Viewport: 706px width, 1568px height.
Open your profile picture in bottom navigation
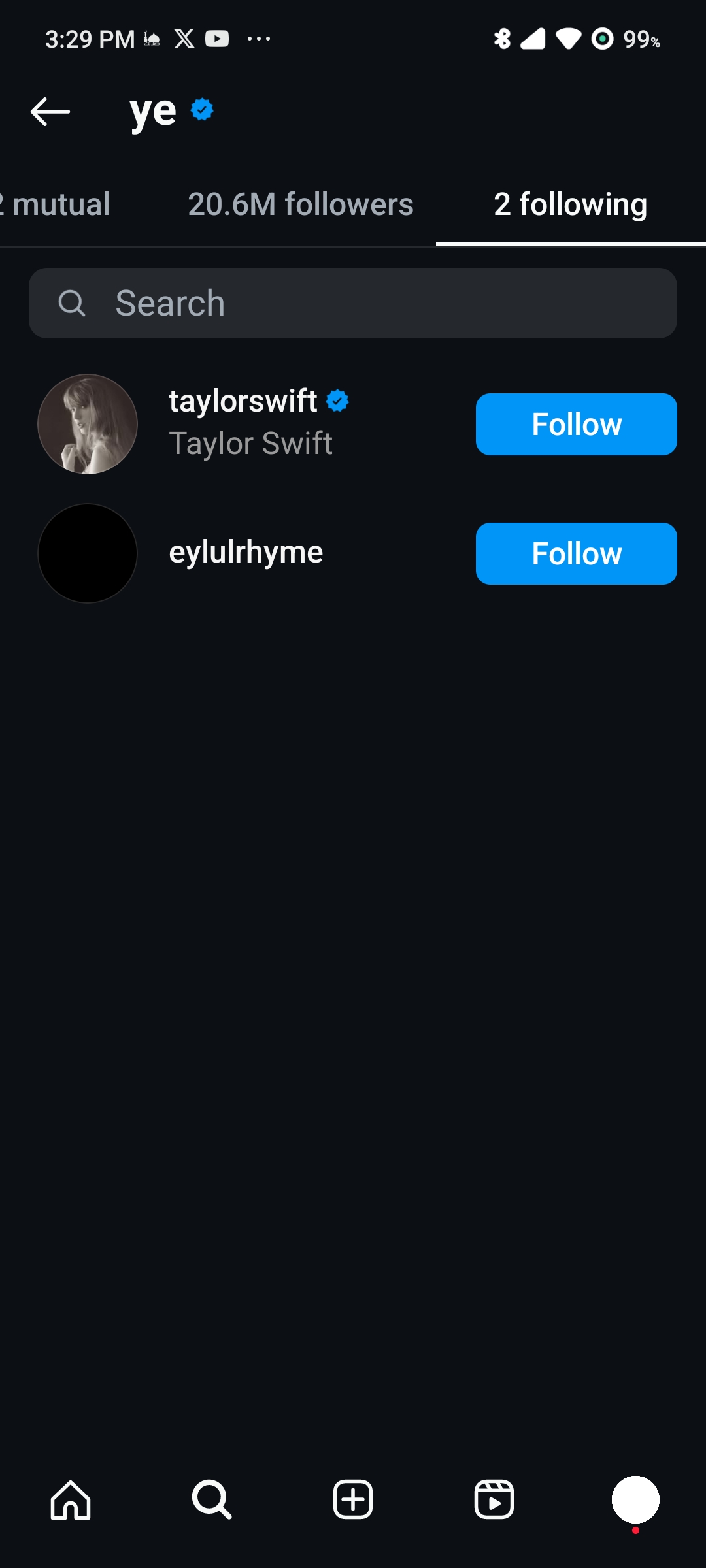(635, 1499)
